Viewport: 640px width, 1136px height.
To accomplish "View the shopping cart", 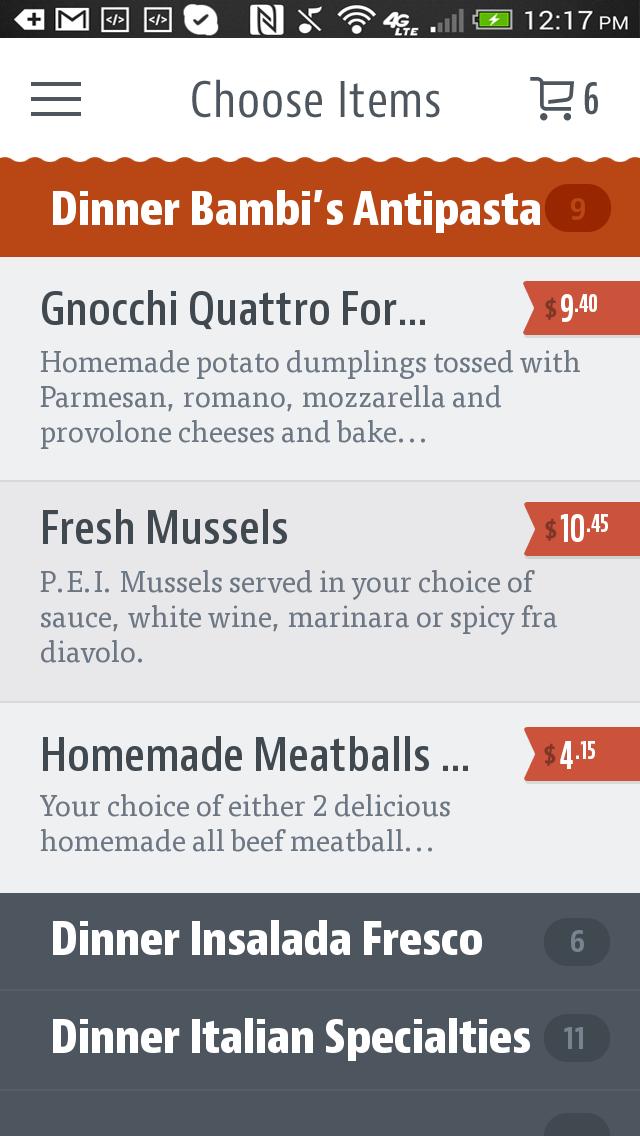I will coord(563,99).
